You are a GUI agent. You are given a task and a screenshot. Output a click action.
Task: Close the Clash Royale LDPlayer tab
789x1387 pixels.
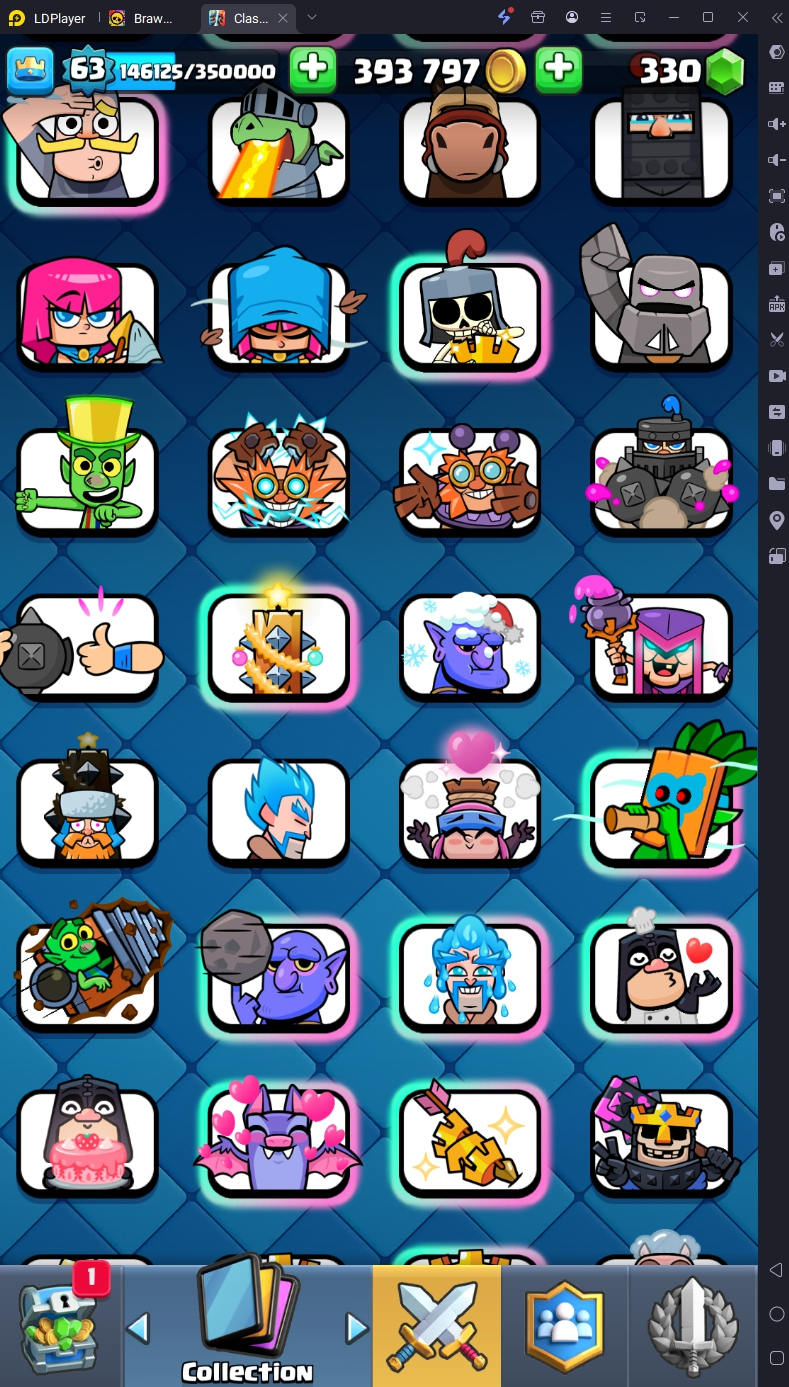[283, 18]
